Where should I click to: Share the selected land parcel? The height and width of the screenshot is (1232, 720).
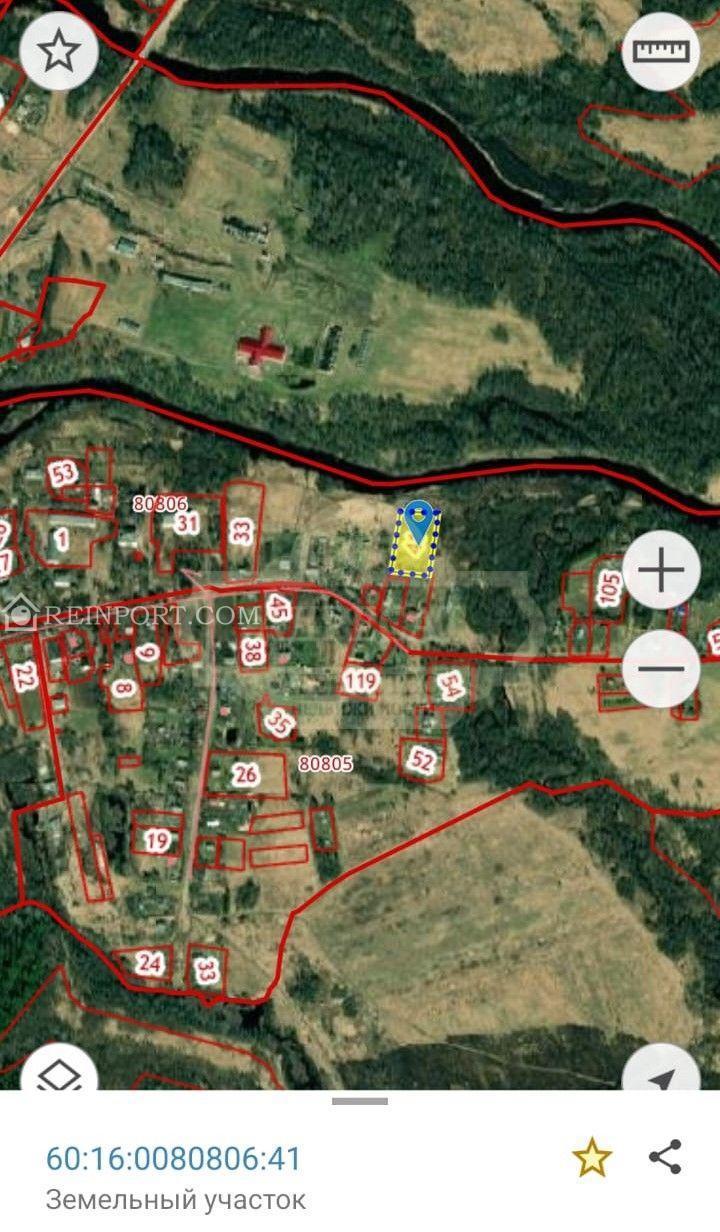click(665, 1157)
